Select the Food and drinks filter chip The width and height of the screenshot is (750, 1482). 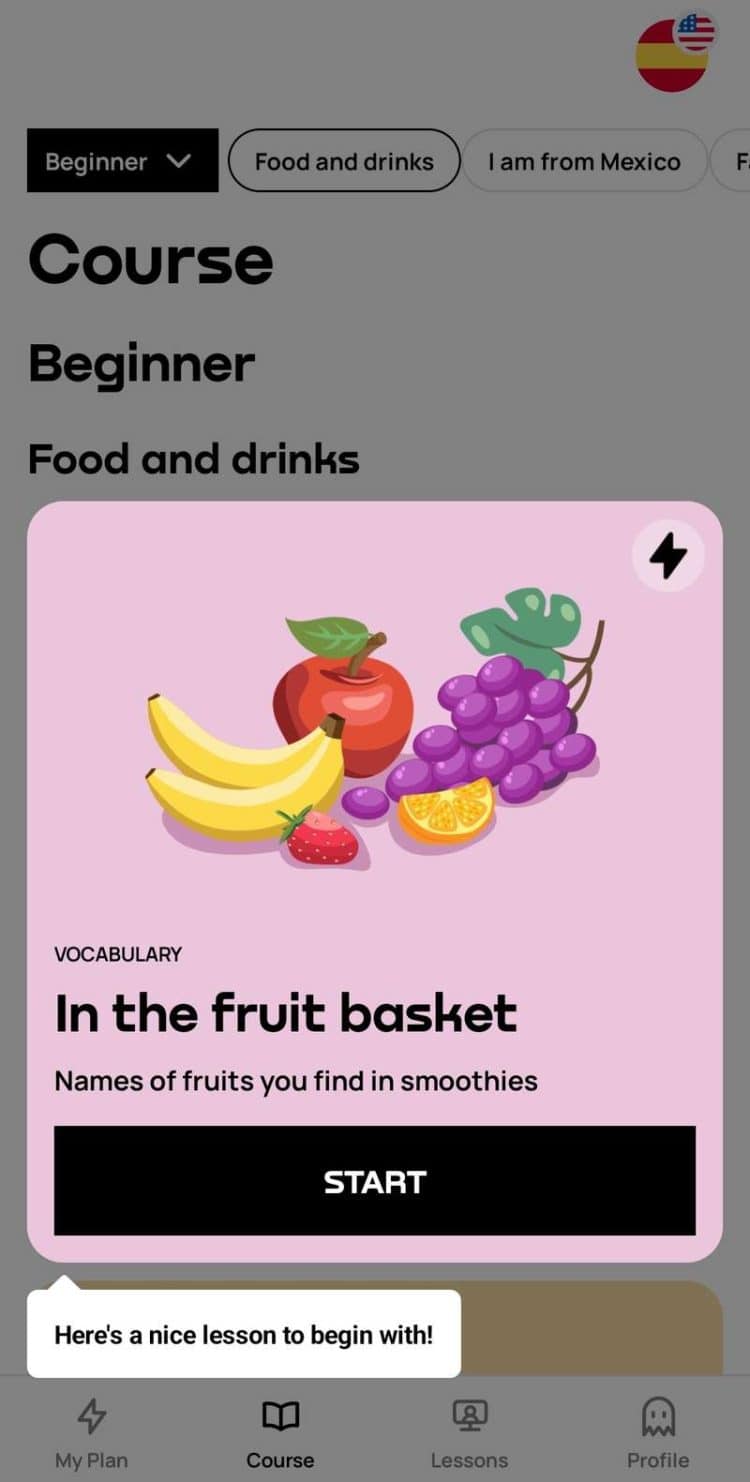[x=343, y=161]
